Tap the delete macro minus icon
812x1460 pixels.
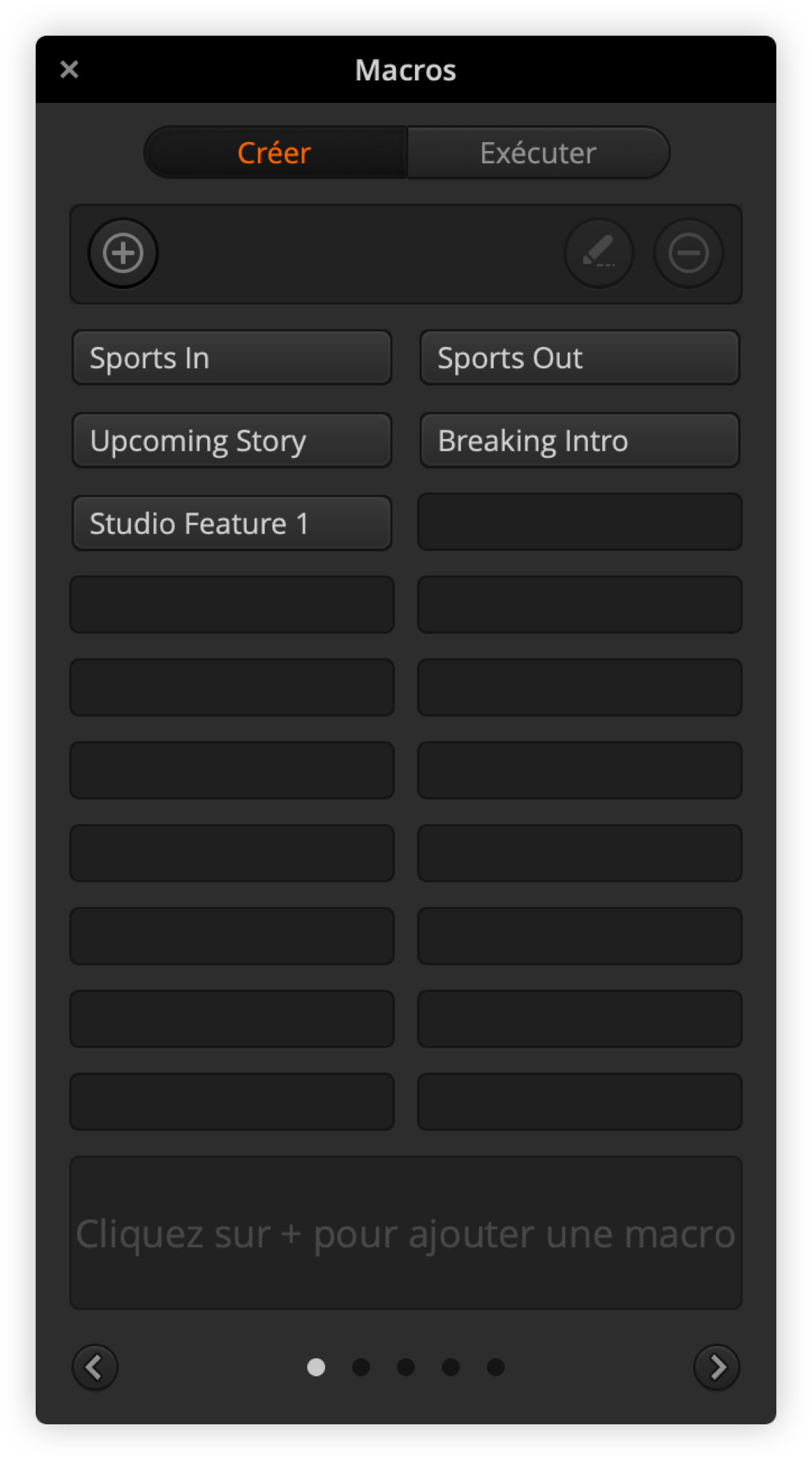[x=688, y=253]
